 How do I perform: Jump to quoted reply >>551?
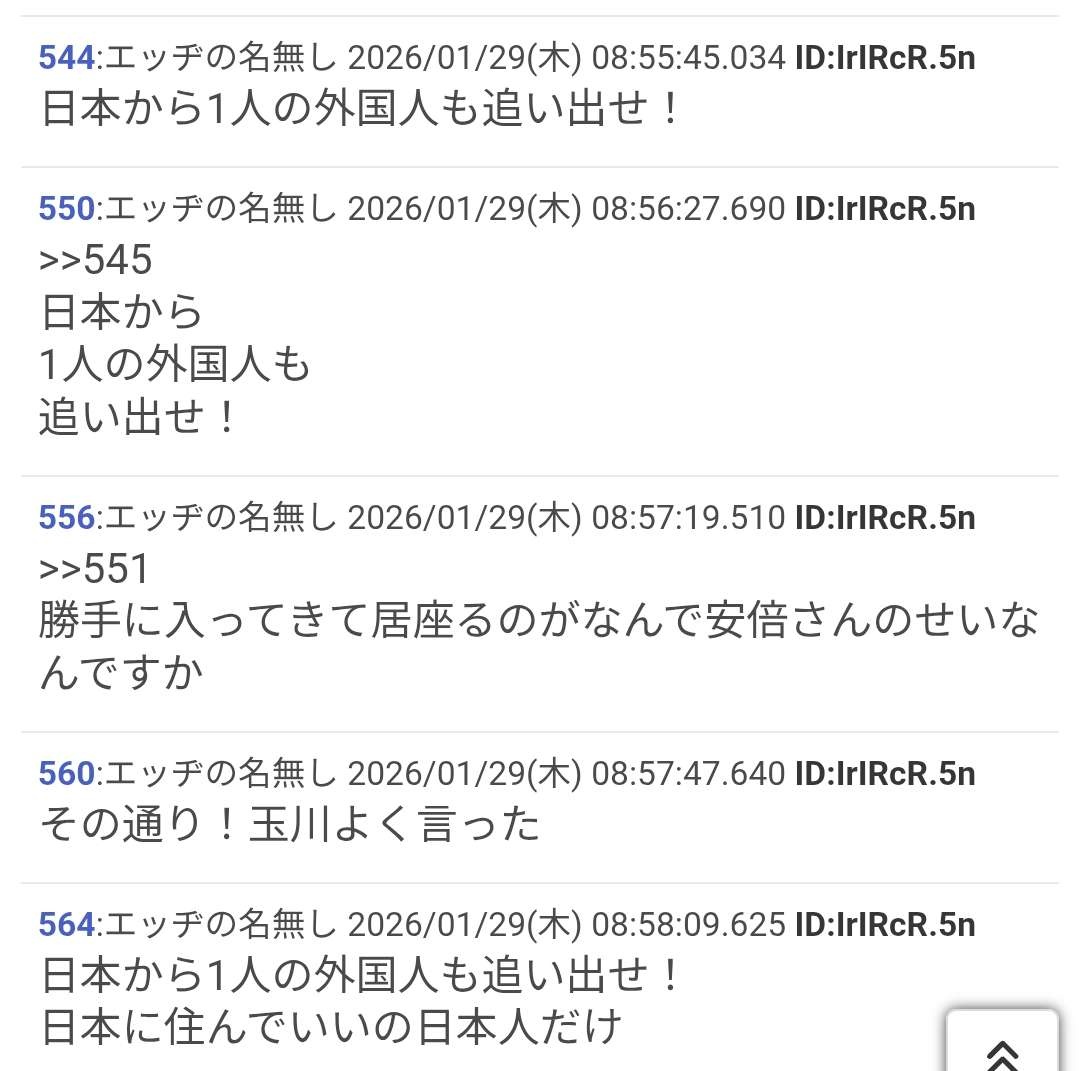click(x=94, y=569)
